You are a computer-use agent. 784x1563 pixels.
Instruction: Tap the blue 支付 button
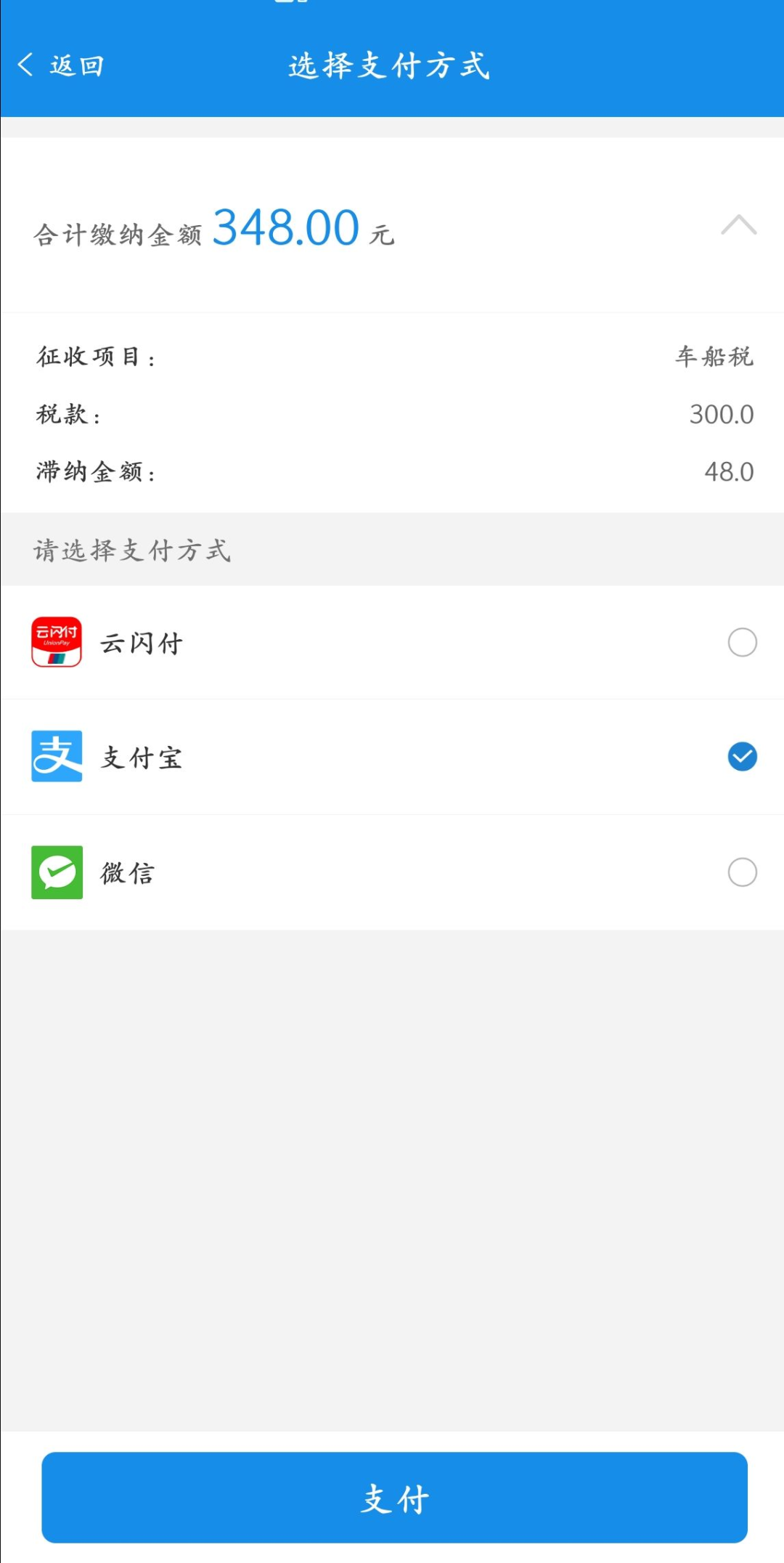coord(394,1498)
